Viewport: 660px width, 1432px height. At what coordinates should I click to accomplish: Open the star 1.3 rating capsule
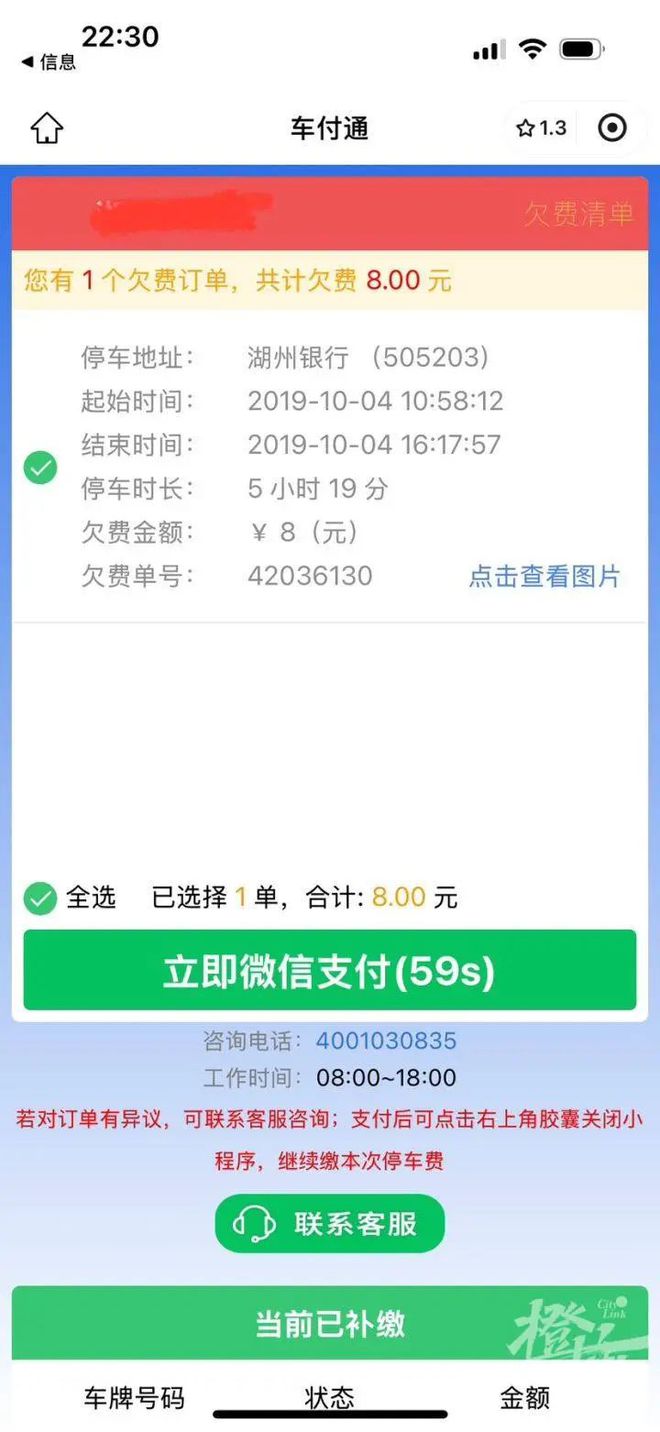[x=541, y=128]
